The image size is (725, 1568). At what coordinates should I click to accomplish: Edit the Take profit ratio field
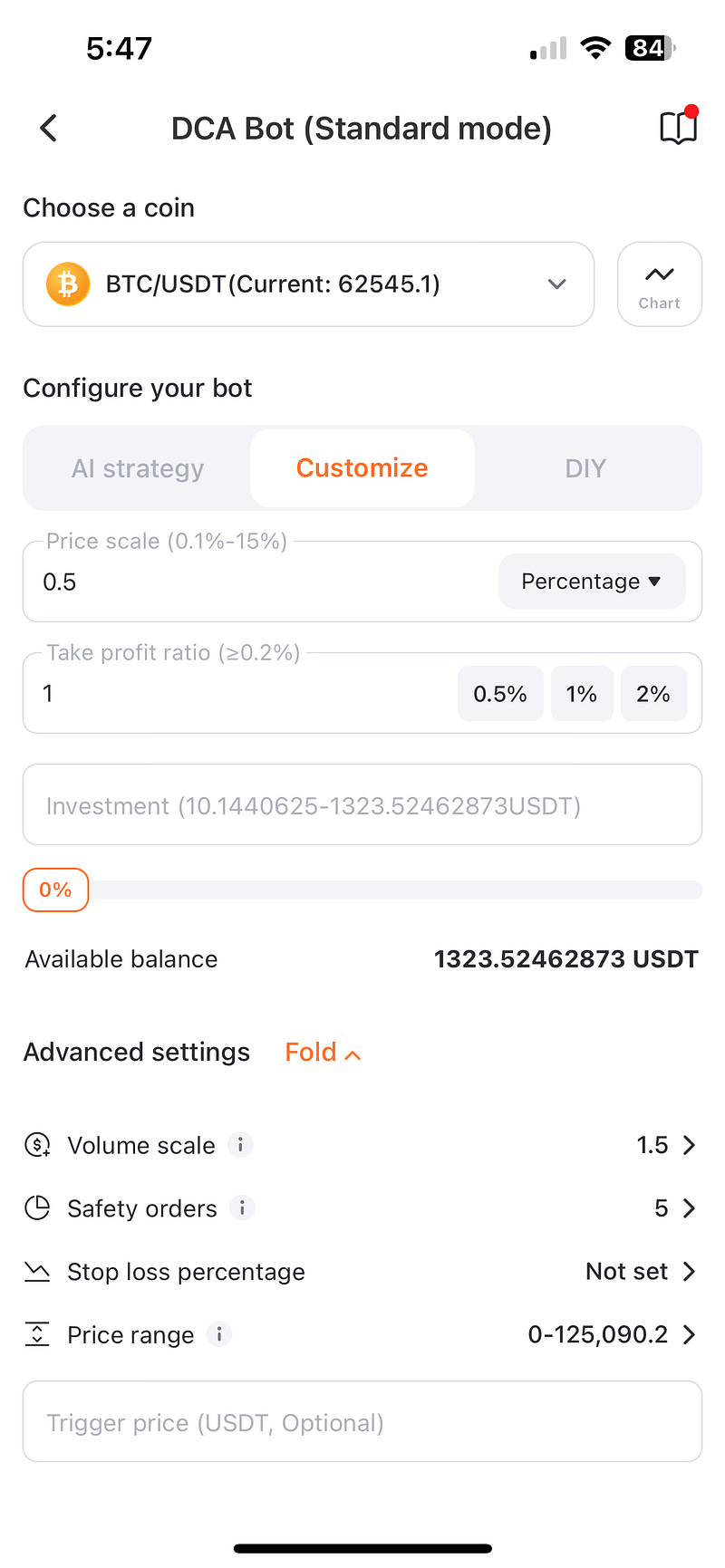pyautogui.click(x=236, y=694)
